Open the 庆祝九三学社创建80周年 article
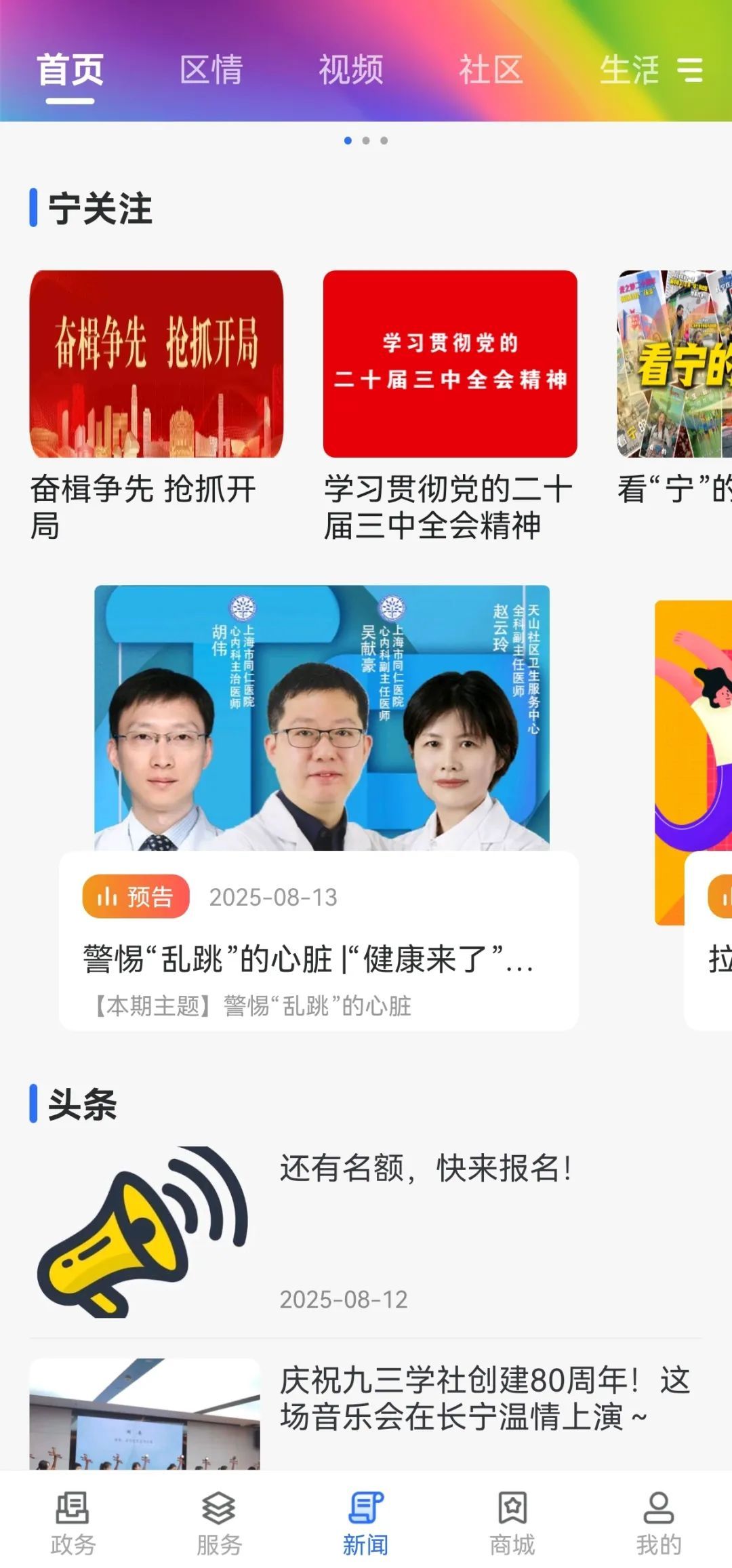Screen dimensions: 732x1568 tap(485, 1398)
